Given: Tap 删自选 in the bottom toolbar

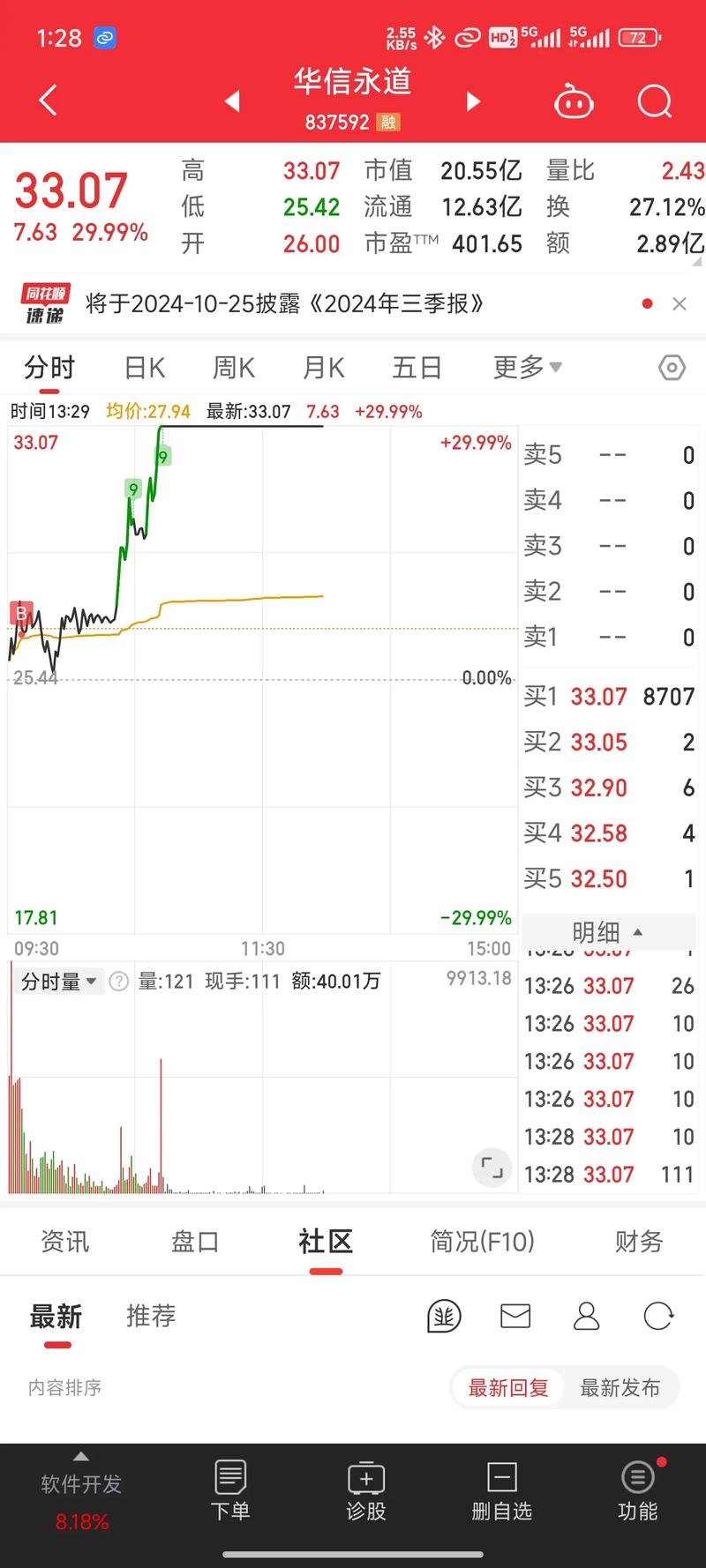Looking at the screenshot, I should click(501, 1492).
